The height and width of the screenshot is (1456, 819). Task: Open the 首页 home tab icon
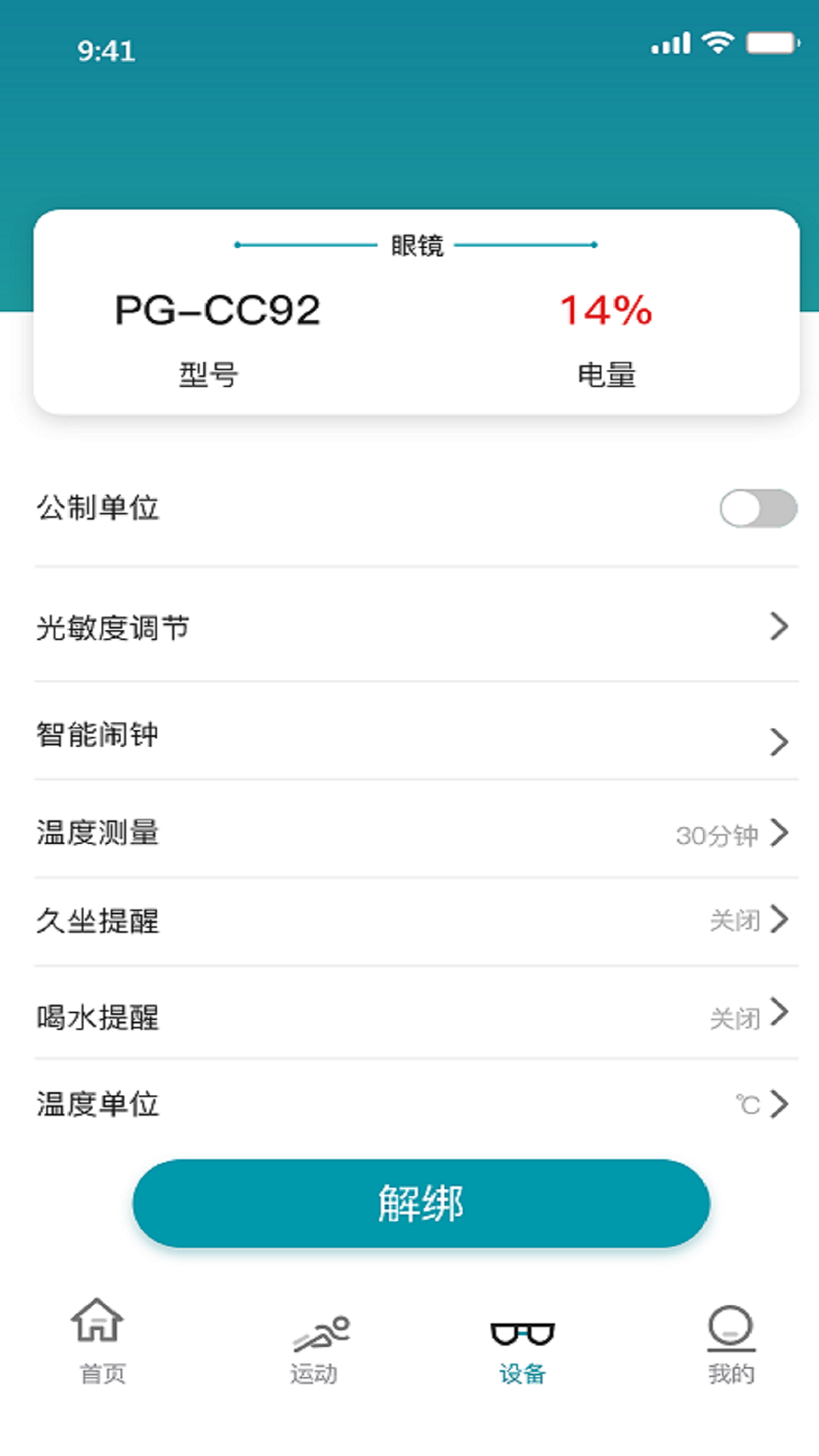tap(99, 1342)
